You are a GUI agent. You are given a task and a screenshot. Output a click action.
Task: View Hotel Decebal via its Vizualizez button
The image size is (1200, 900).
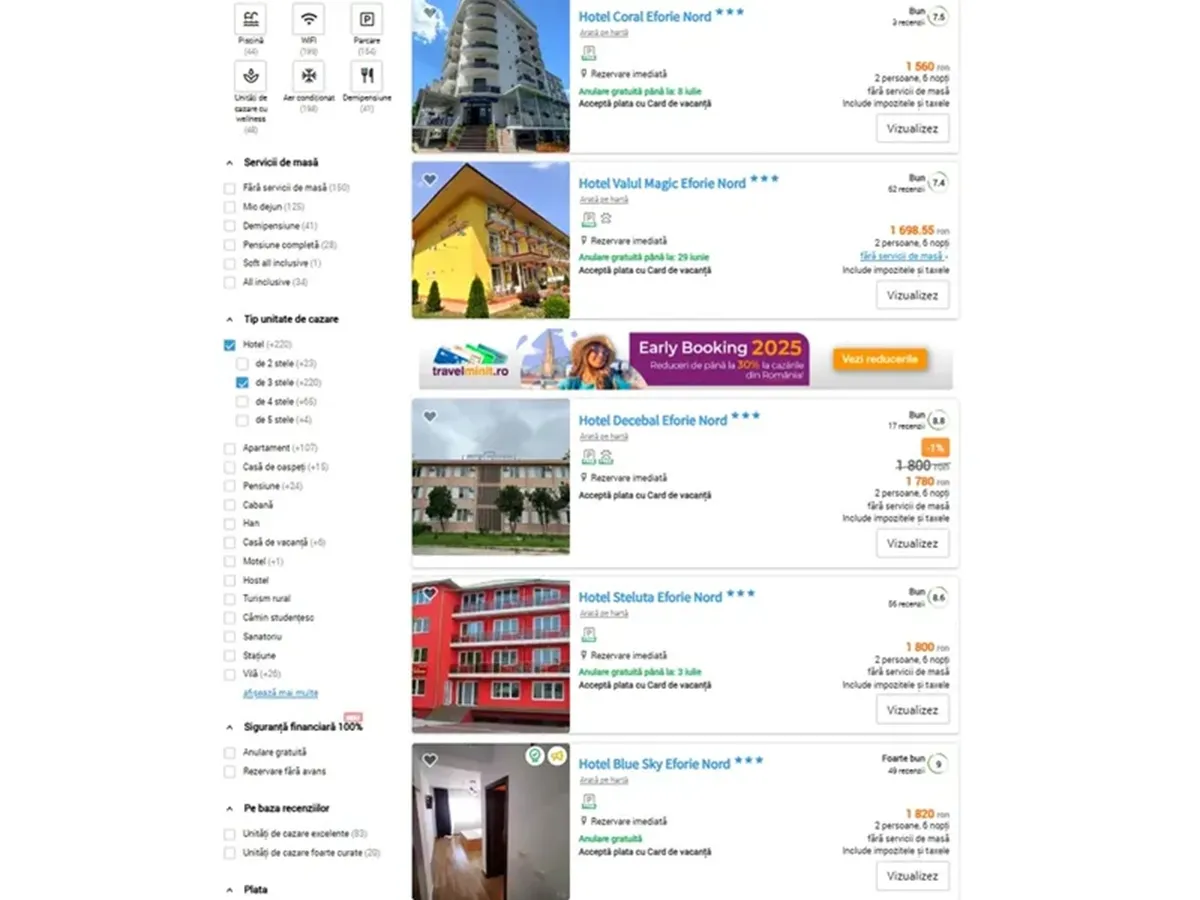point(912,543)
